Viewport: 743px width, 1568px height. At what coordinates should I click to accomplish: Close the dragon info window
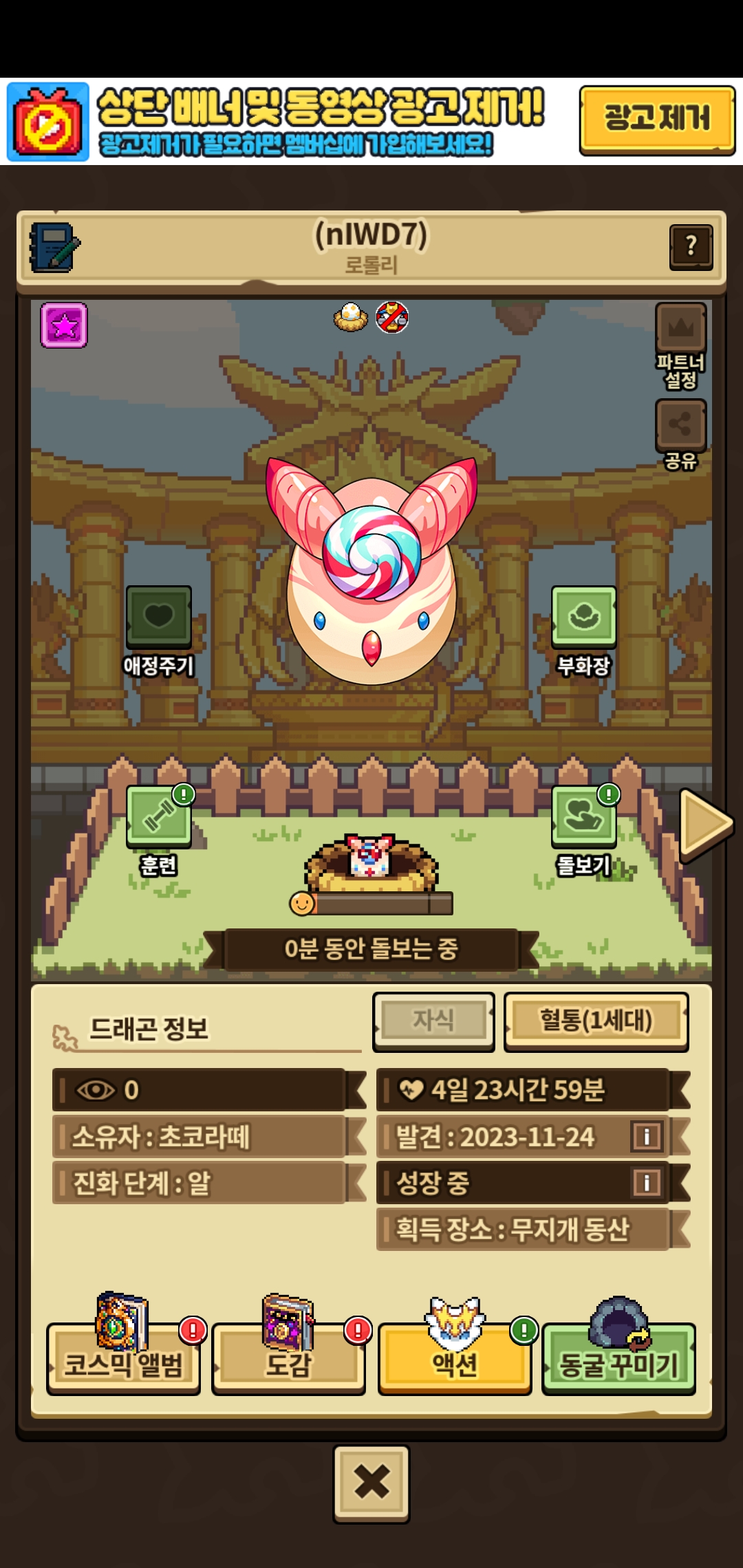(371, 1481)
